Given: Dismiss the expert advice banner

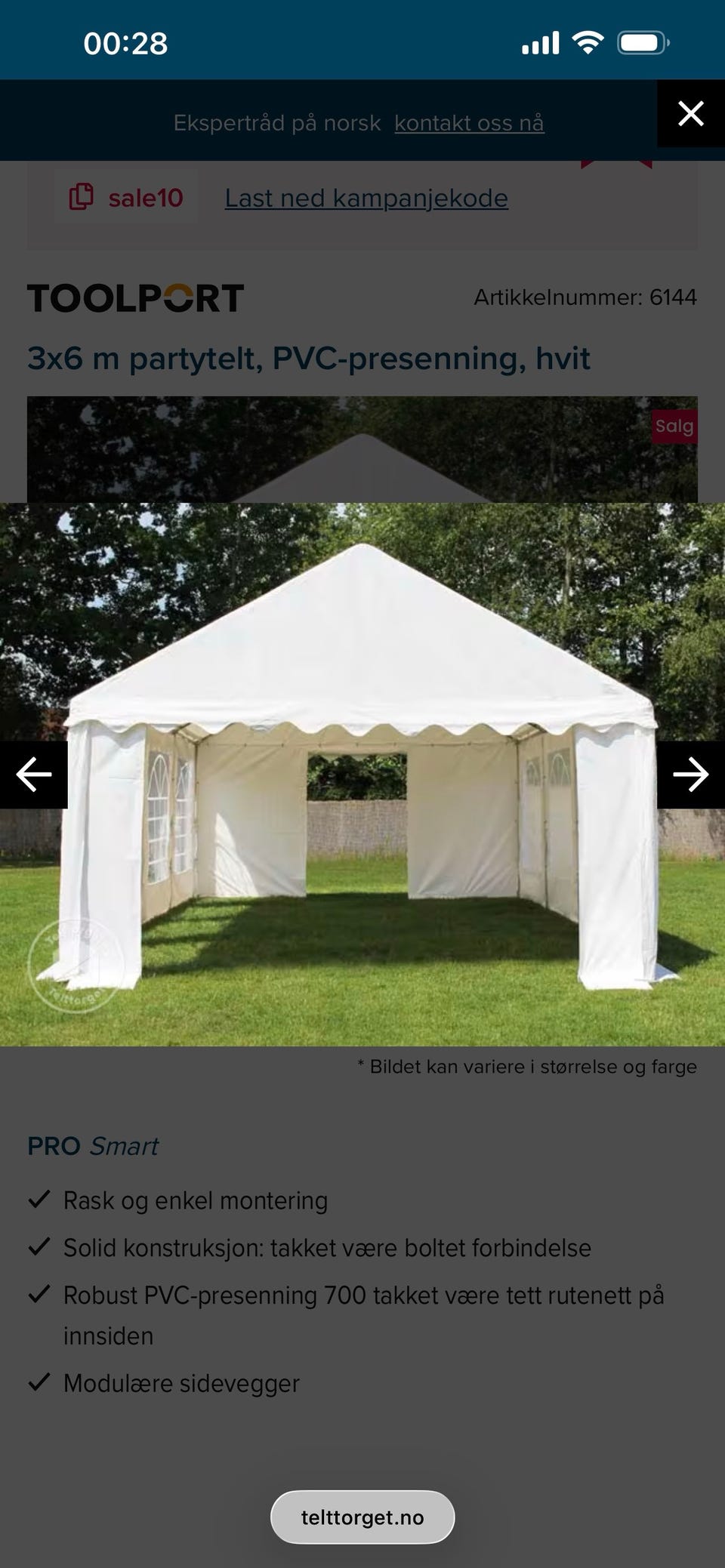Looking at the screenshot, I should [691, 113].
